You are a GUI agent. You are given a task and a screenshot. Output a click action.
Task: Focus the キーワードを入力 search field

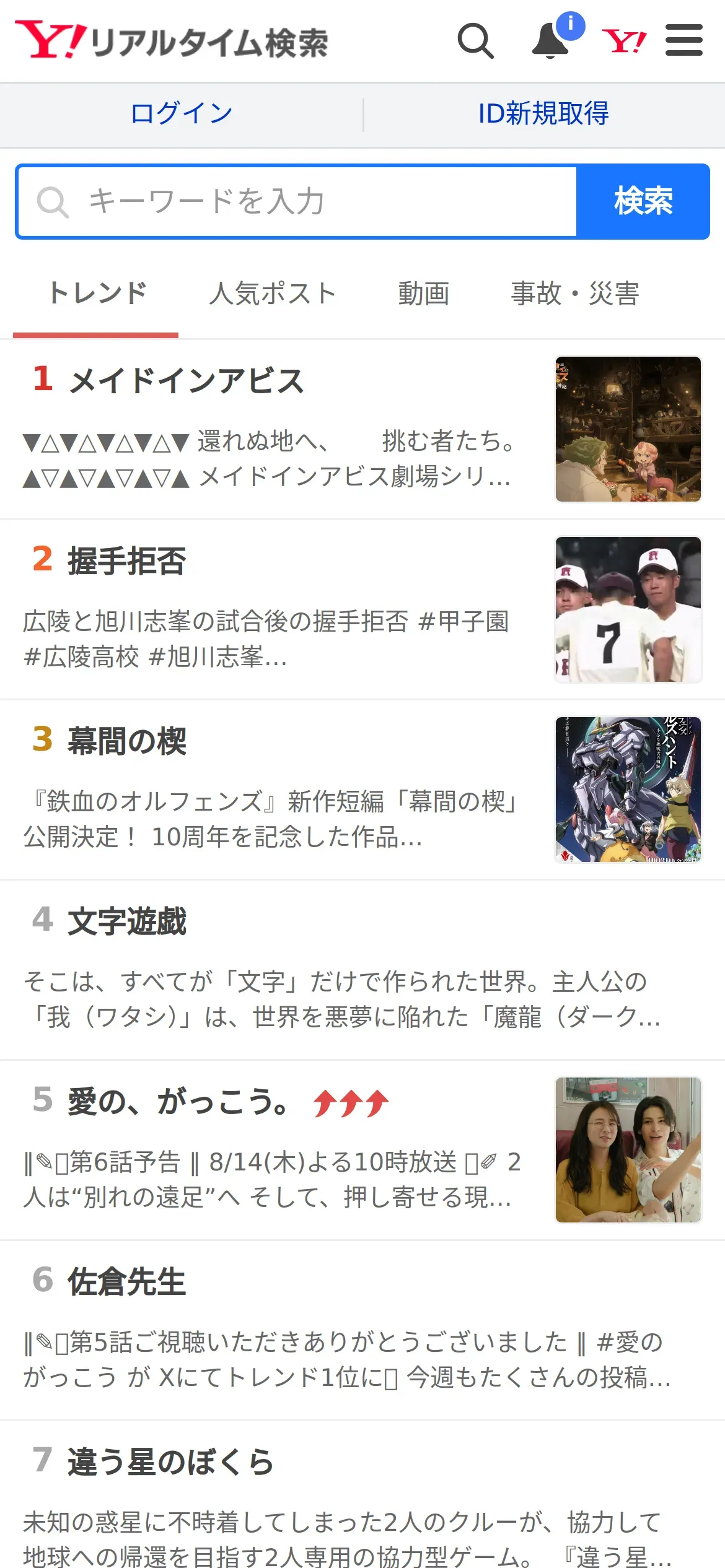pyautogui.click(x=297, y=201)
